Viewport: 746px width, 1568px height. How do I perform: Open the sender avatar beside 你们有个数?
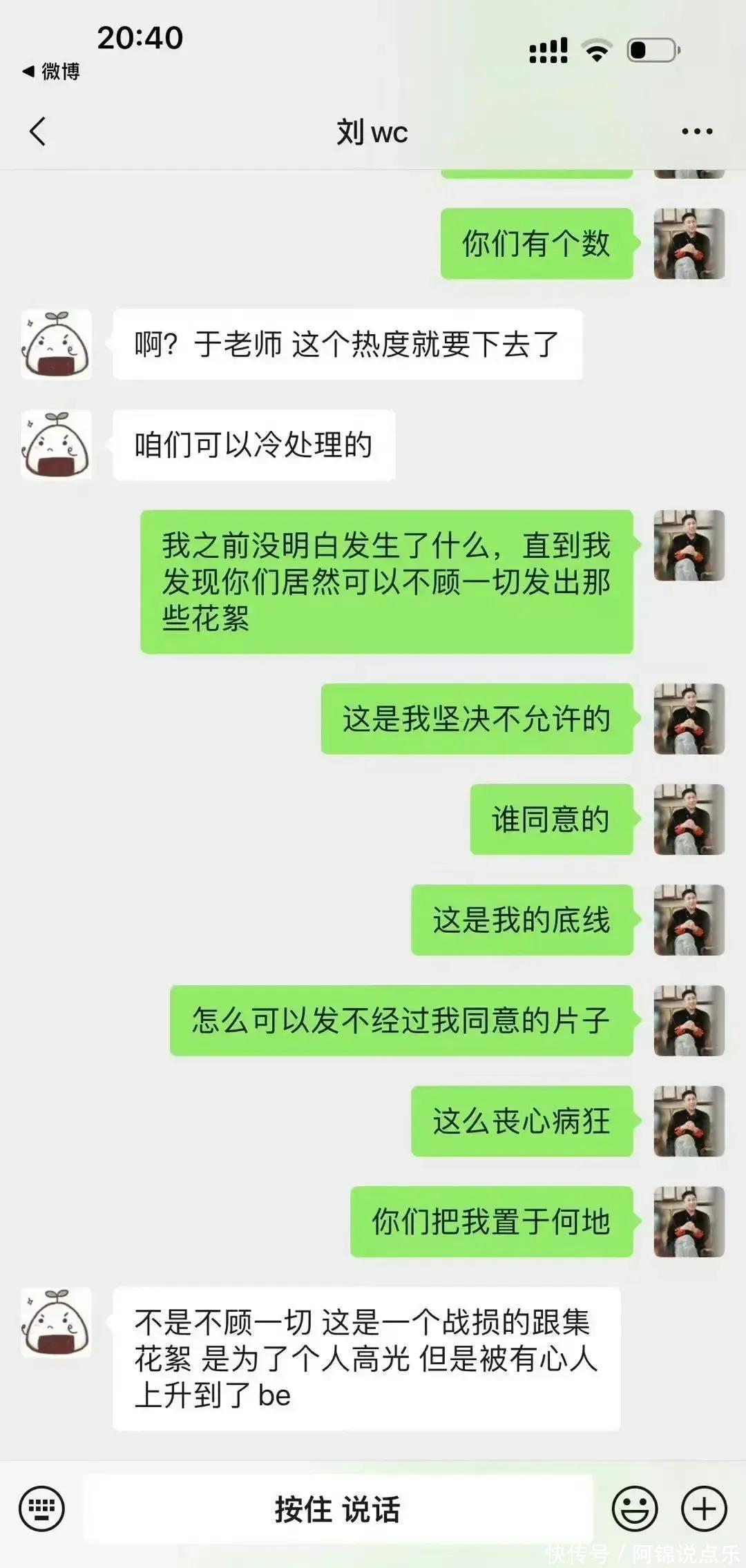(689, 244)
